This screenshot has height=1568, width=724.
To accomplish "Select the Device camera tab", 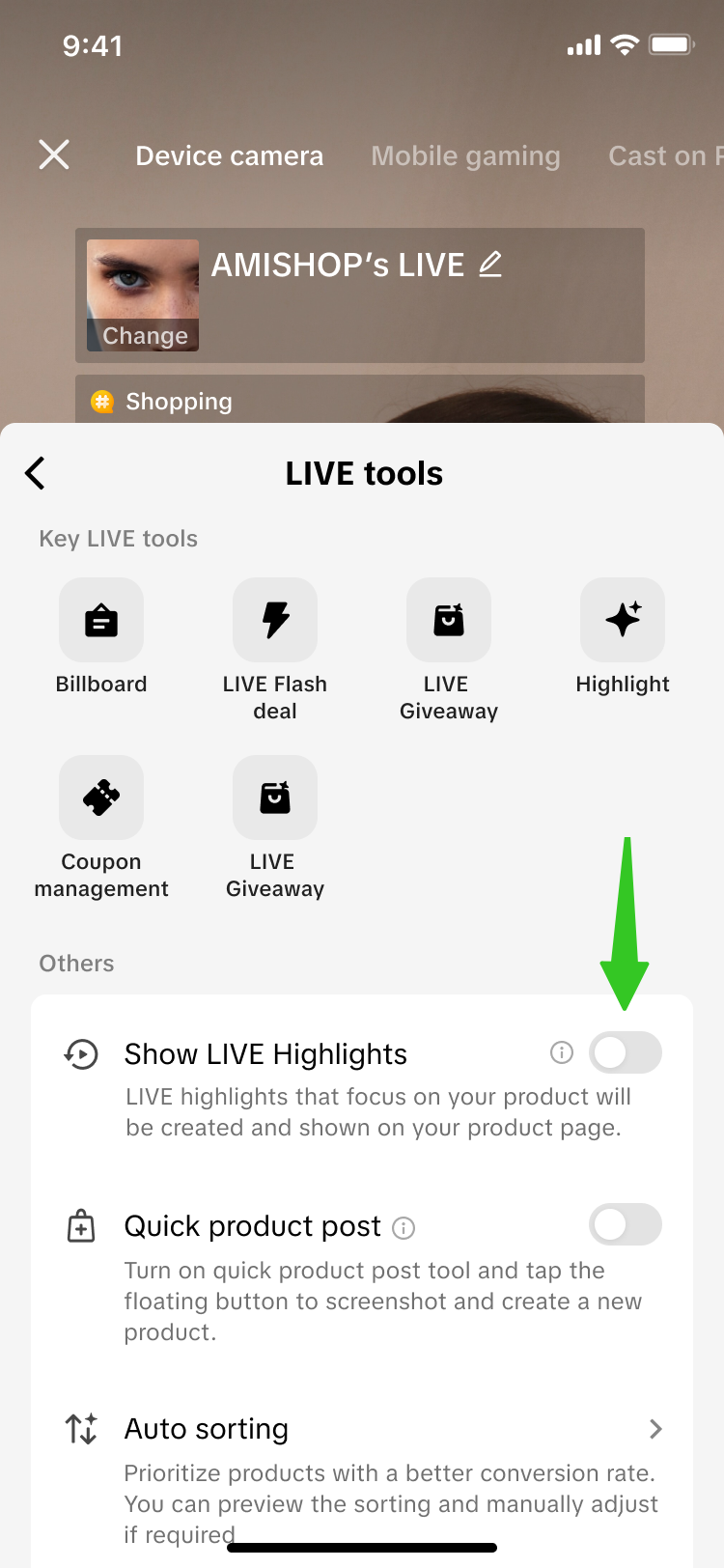I will click(x=229, y=155).
